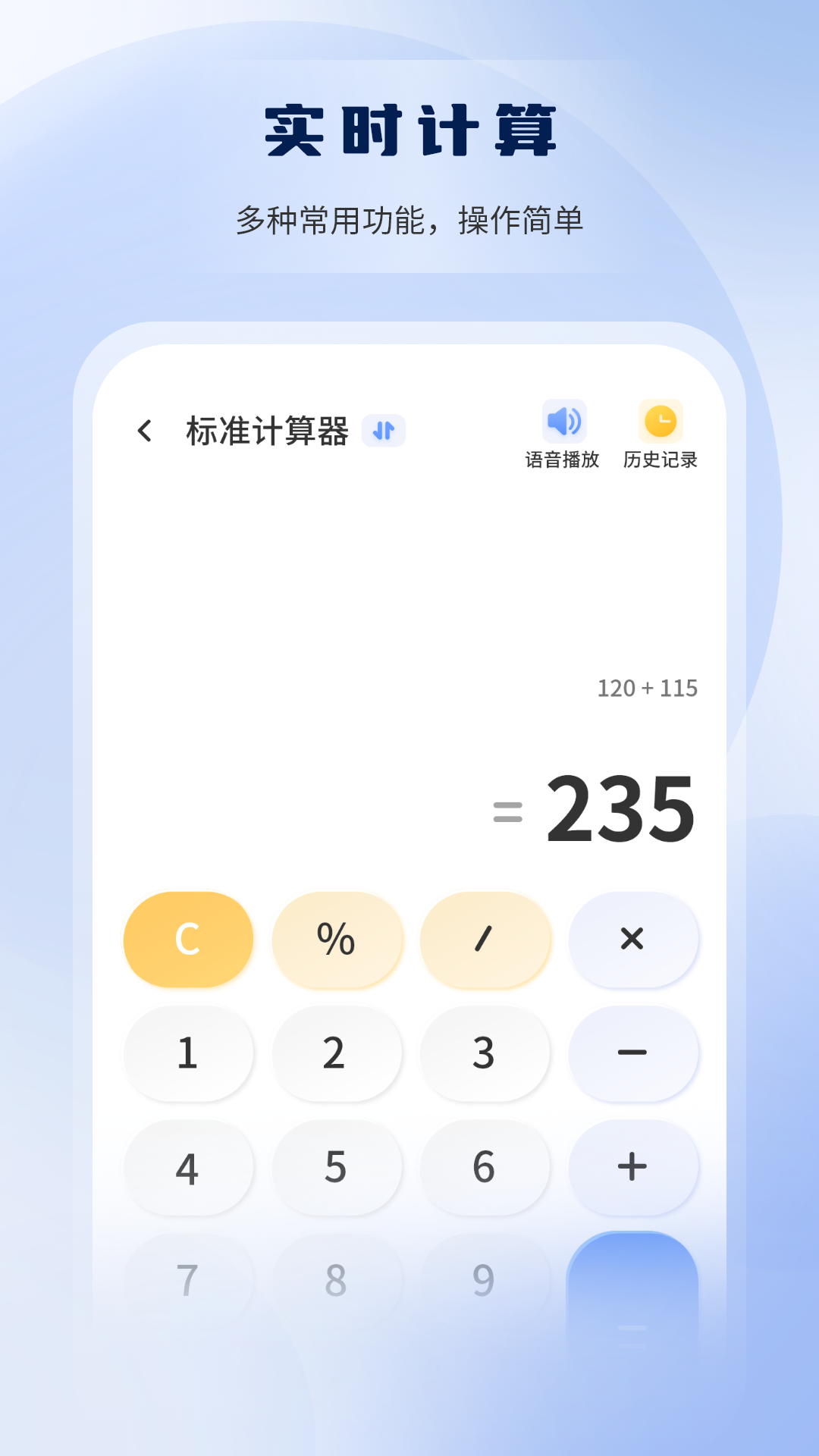Tap the blue switch icon beside 标准计算器
Viewport: 819px width, 1456px height.
[x=384, y=429]
